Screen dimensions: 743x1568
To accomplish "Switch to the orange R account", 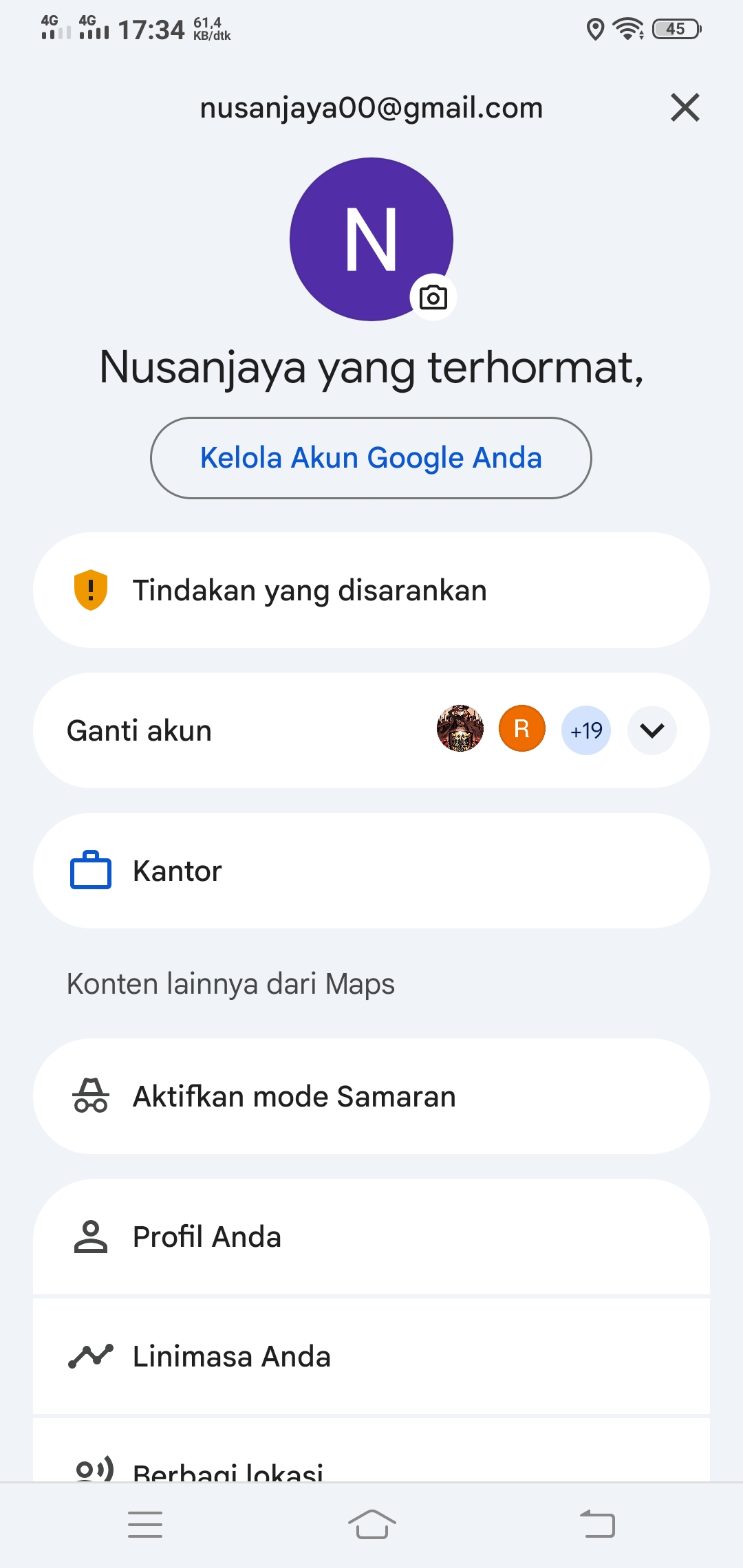I will point(522,729).
